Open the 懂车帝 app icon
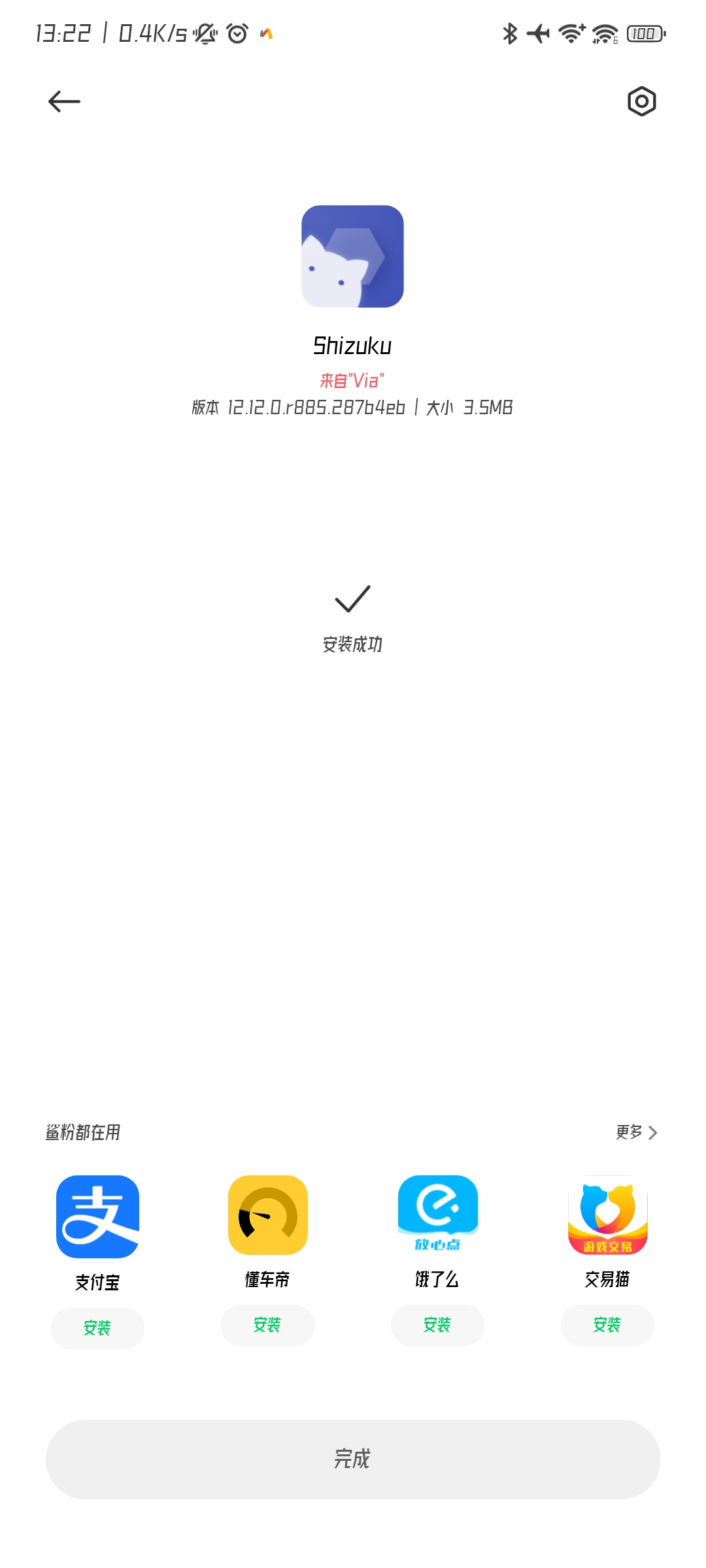Screen dimensions: 706x1568 [x=267, y=1215]
